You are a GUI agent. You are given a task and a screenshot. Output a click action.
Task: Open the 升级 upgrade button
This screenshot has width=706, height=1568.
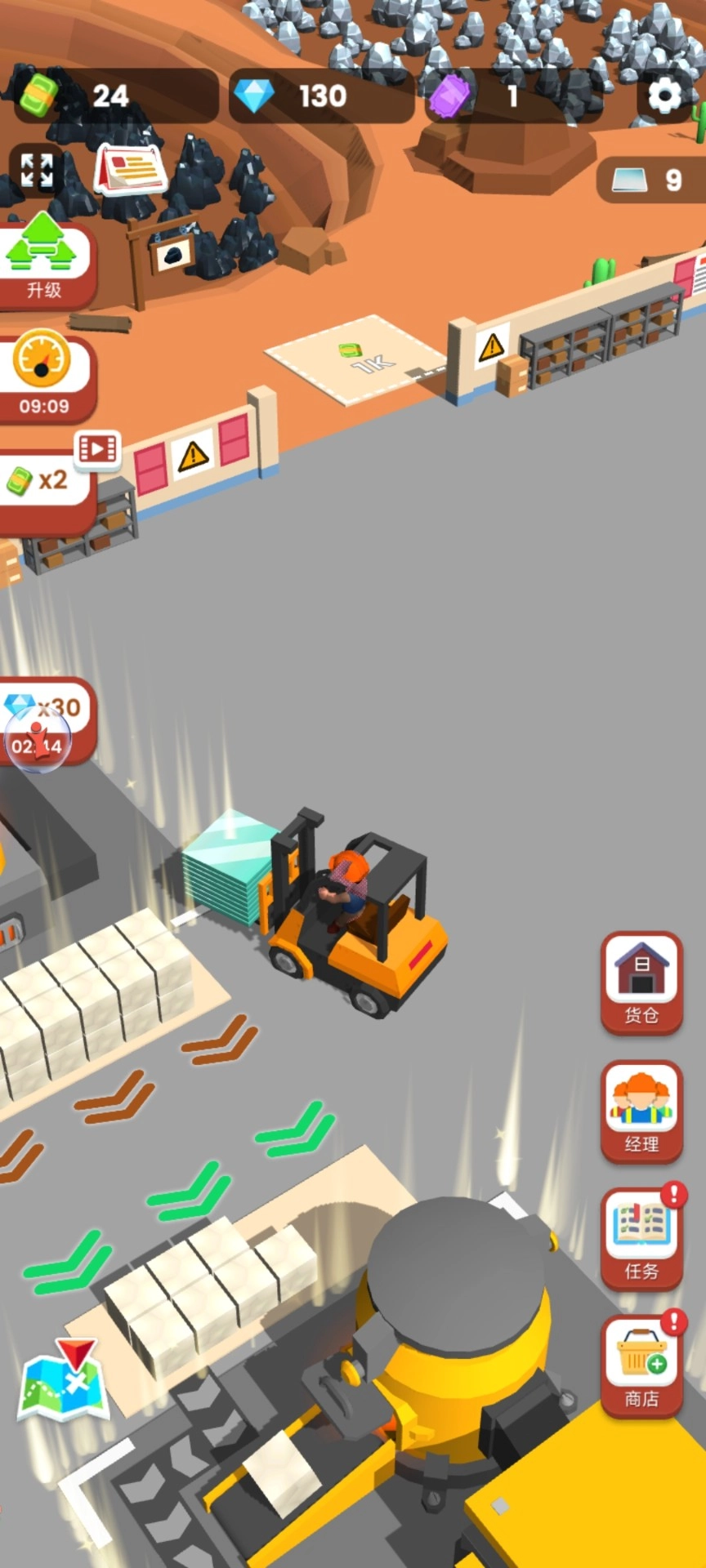pos(45,261)
